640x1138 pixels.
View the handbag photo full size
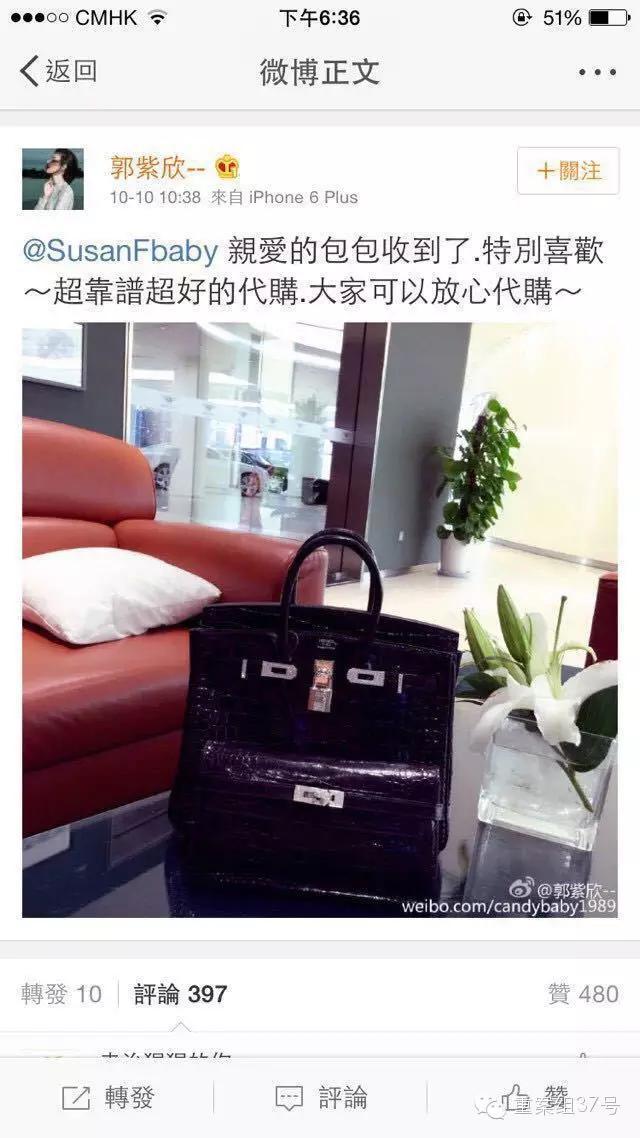(x=320, y=620)
